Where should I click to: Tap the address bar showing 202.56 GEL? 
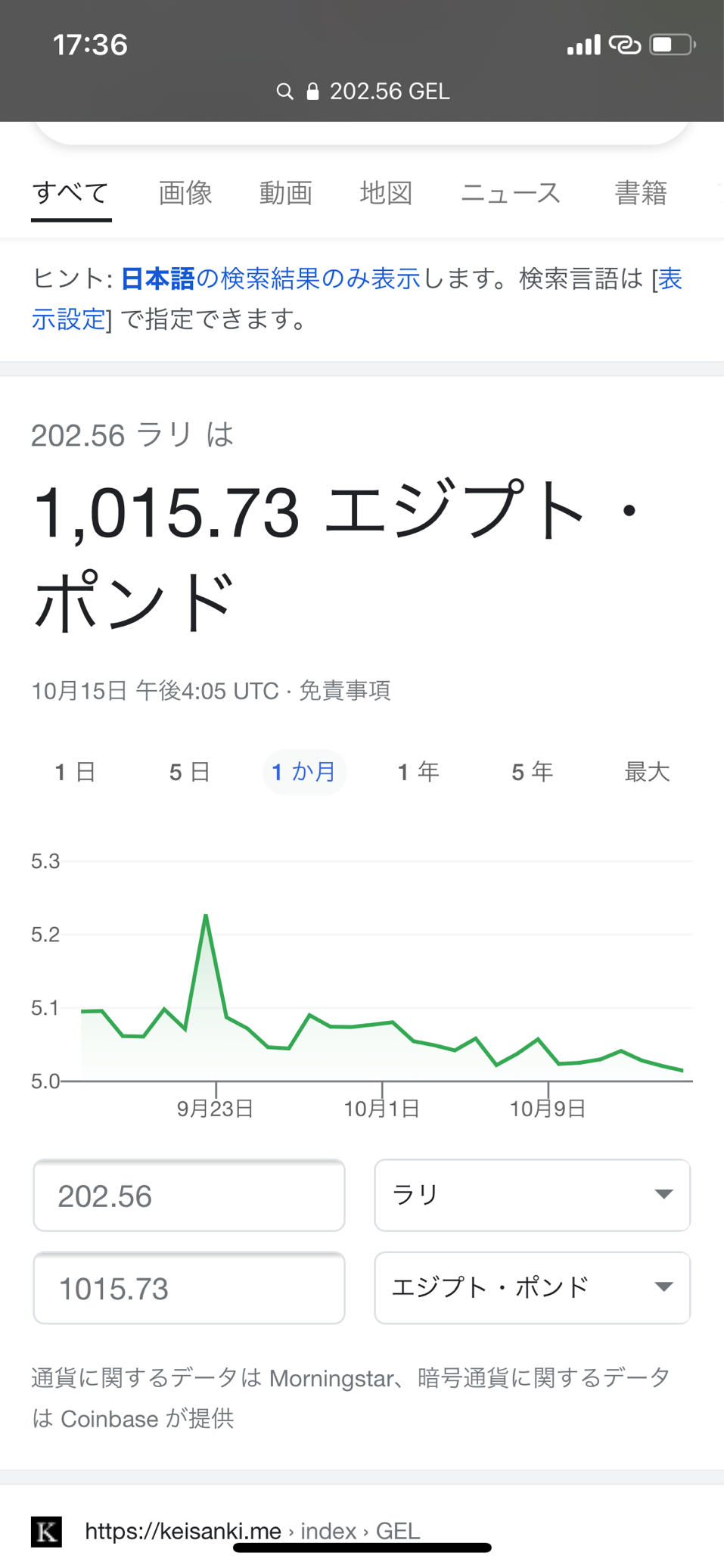tap(363, 92)
